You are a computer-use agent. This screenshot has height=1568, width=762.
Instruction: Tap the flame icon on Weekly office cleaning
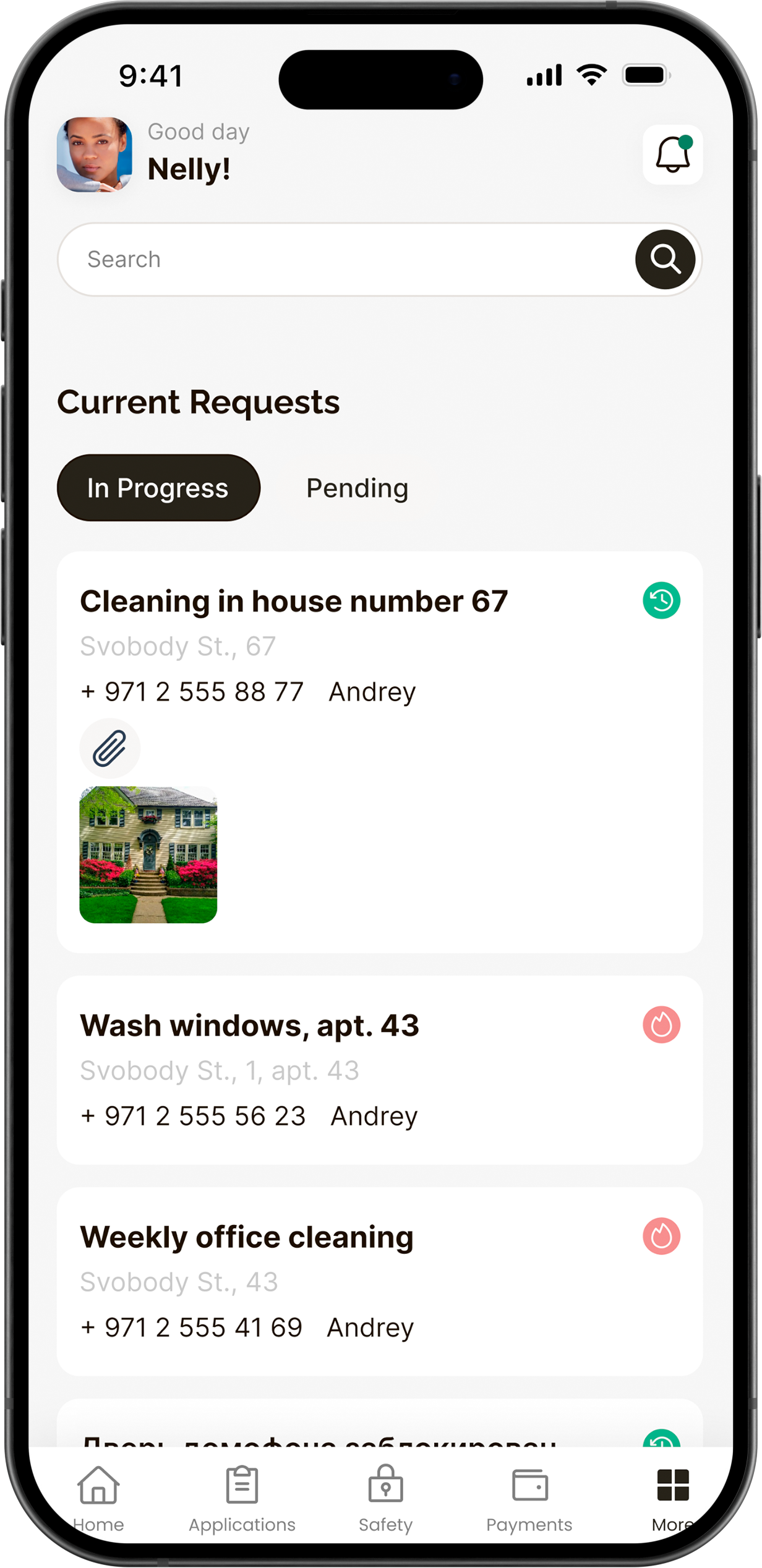click(x=661, y=1237)
